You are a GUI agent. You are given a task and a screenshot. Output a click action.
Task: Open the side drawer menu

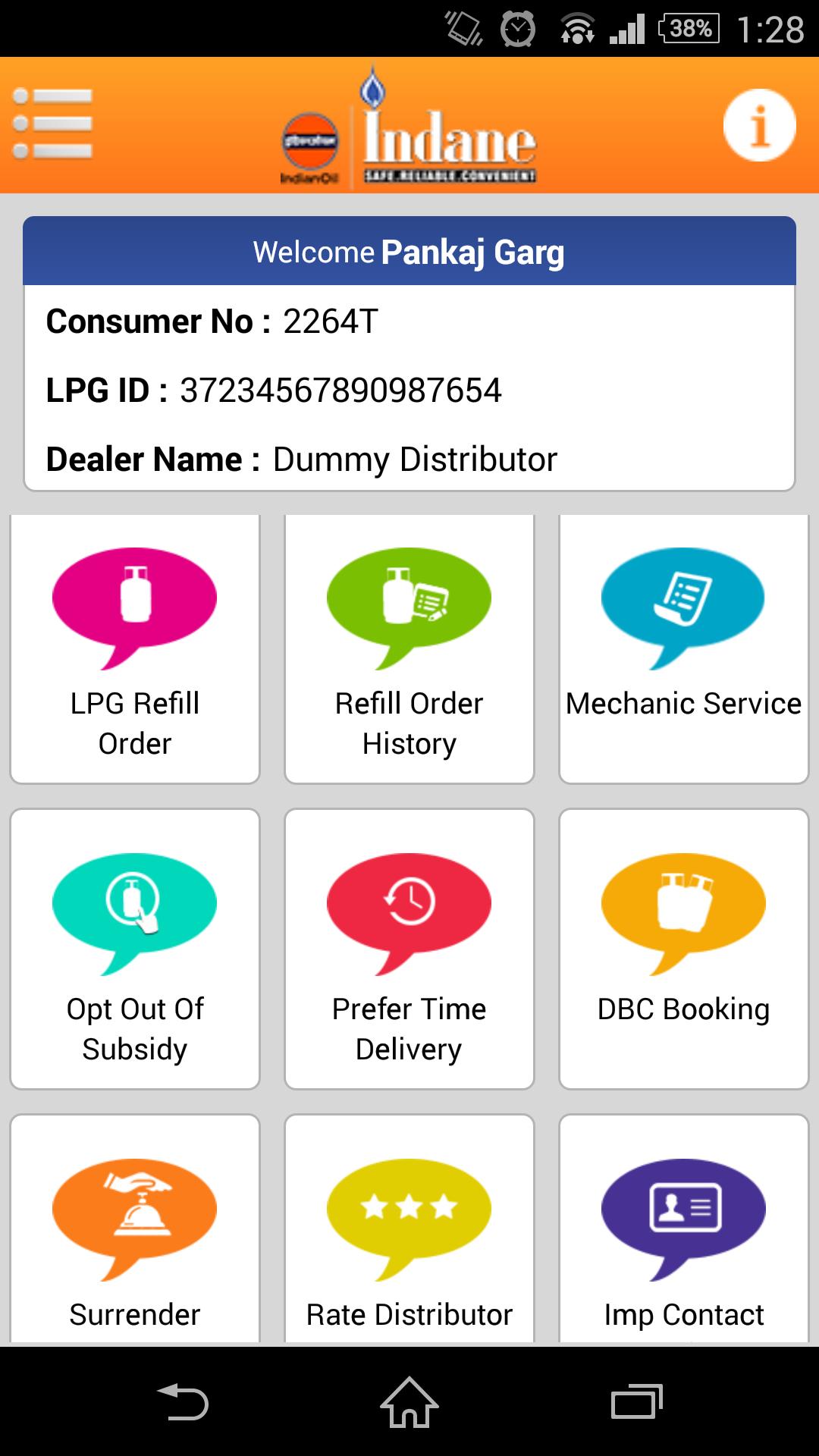click(53, 124)
